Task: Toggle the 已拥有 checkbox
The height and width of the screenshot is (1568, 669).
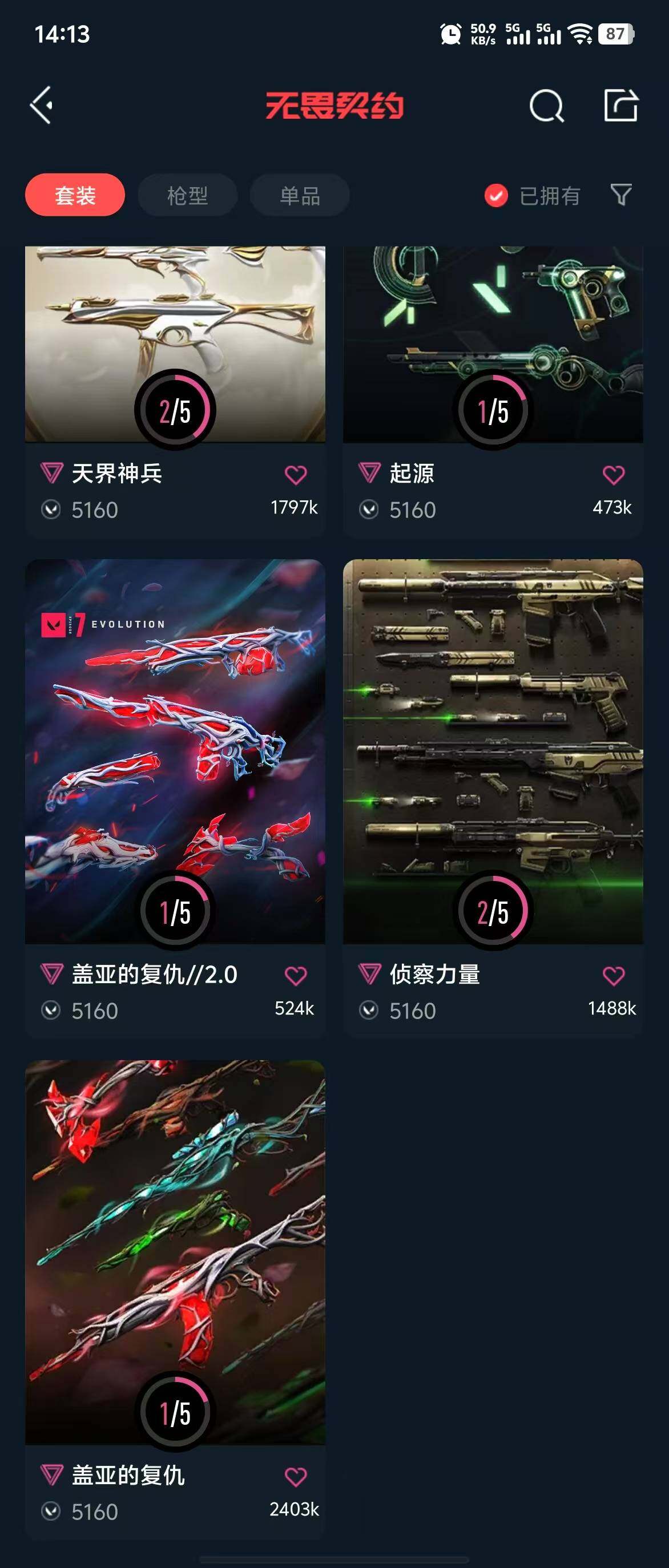Action: click(x=496, y=195)
